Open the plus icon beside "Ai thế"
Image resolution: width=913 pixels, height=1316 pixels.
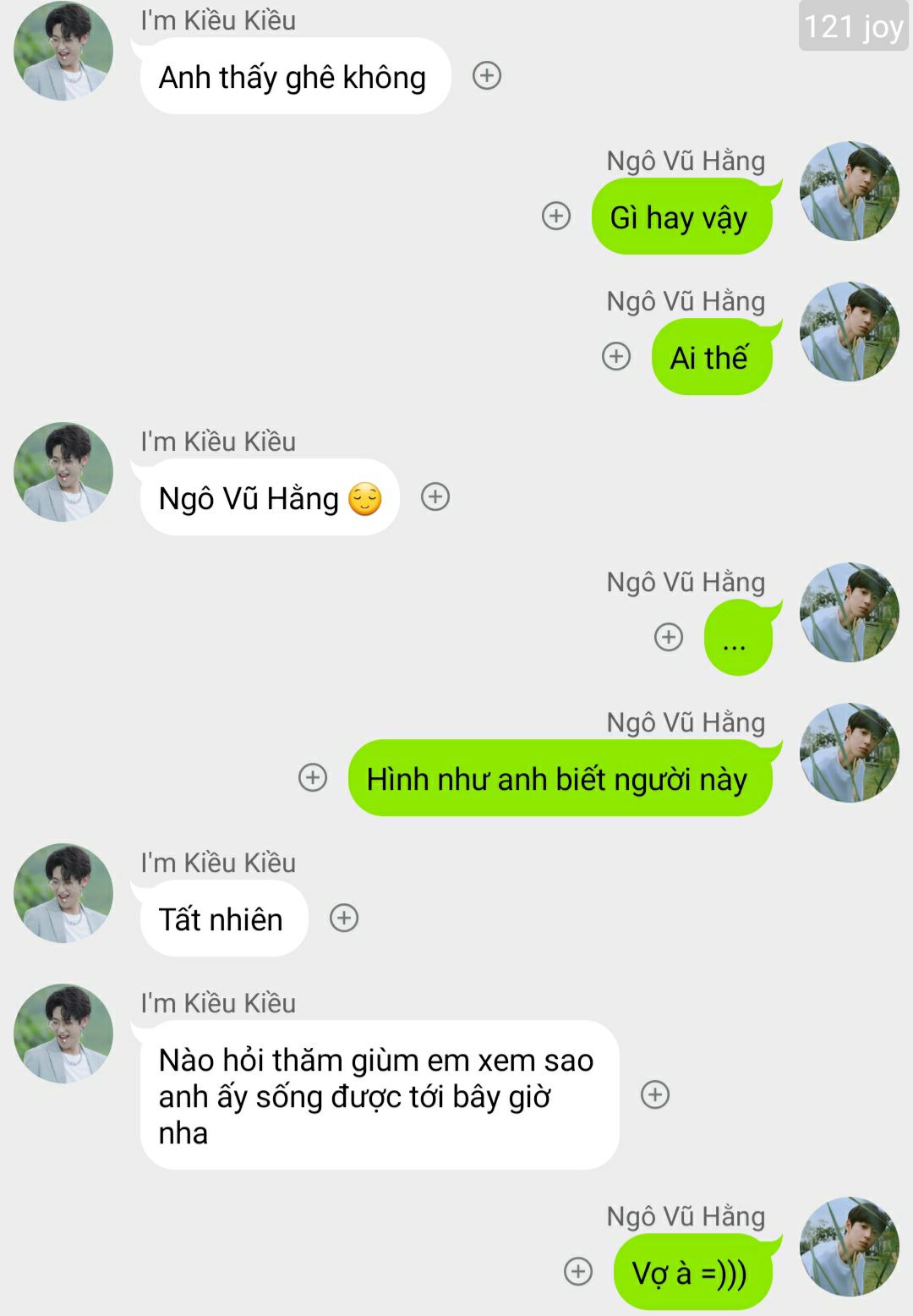point(615,357)
